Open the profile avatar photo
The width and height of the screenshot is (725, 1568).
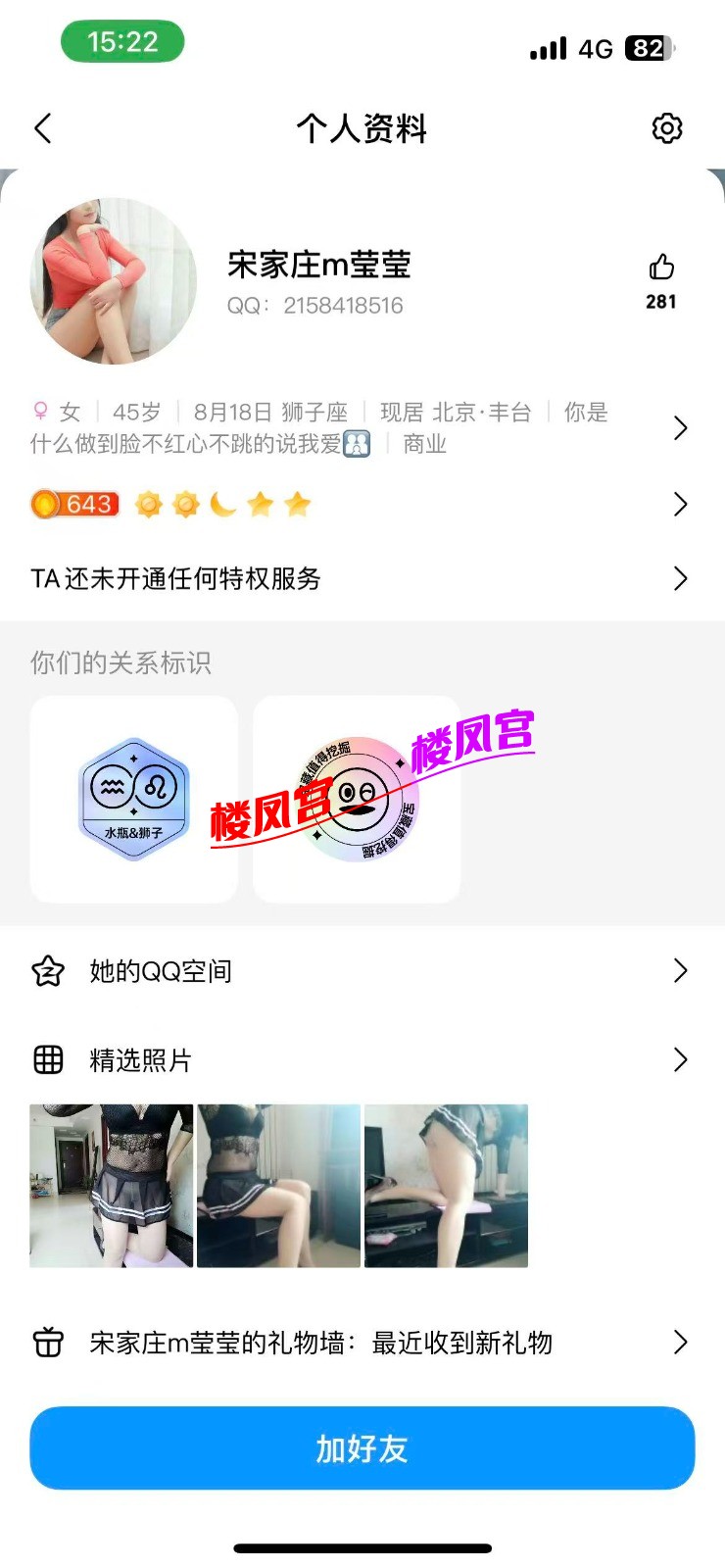114,281
